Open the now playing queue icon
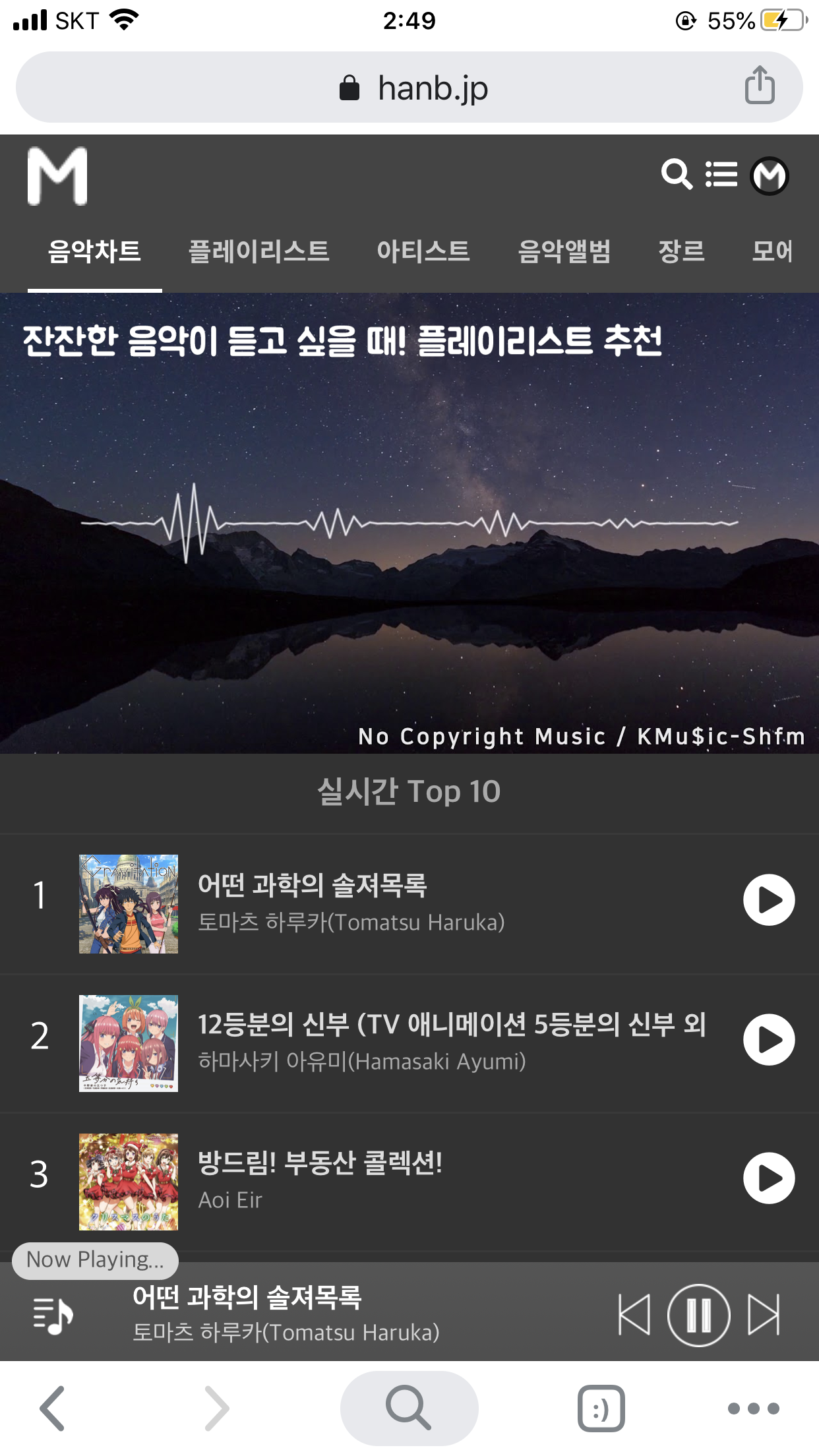The image size is (819, 1456). [x=53, y=1315]
